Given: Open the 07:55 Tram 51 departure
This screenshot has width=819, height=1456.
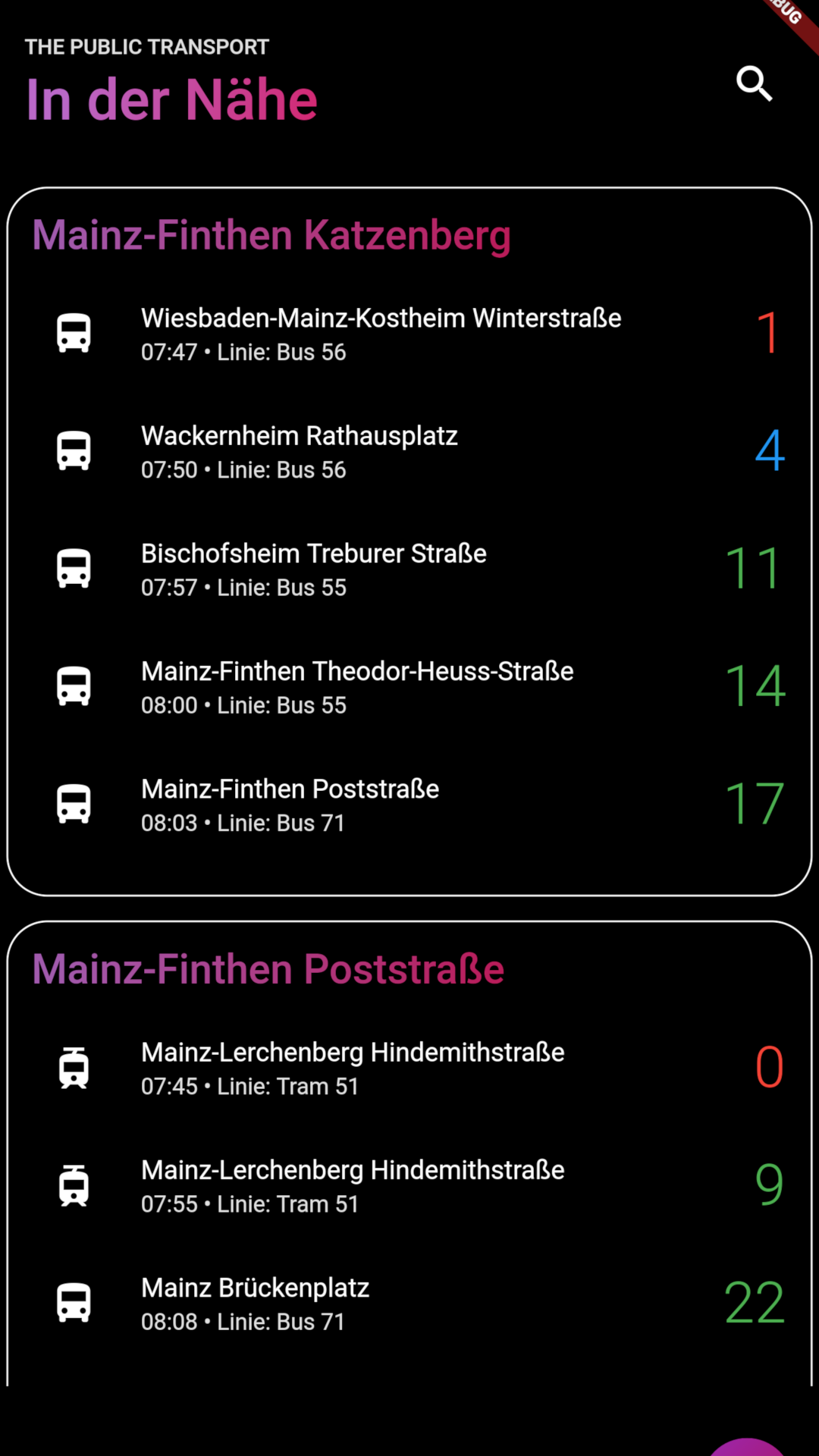Looking at the screenshot, I should click(409, 1185).
